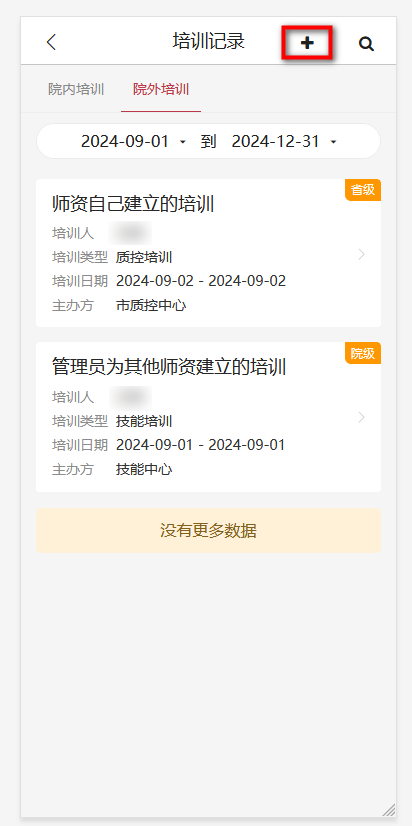The height and width of the screenshot is (826, 412).
Task: Open the 管理员为其他师资建立的培训 record
Action: (x=208, y=417)
